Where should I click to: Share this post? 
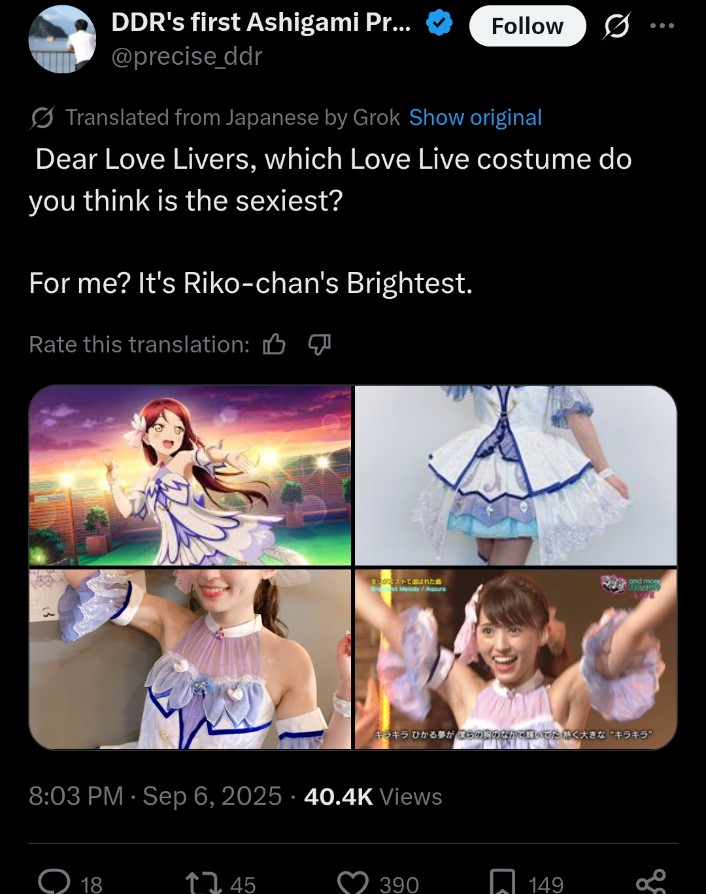click(x=650, y=882)
